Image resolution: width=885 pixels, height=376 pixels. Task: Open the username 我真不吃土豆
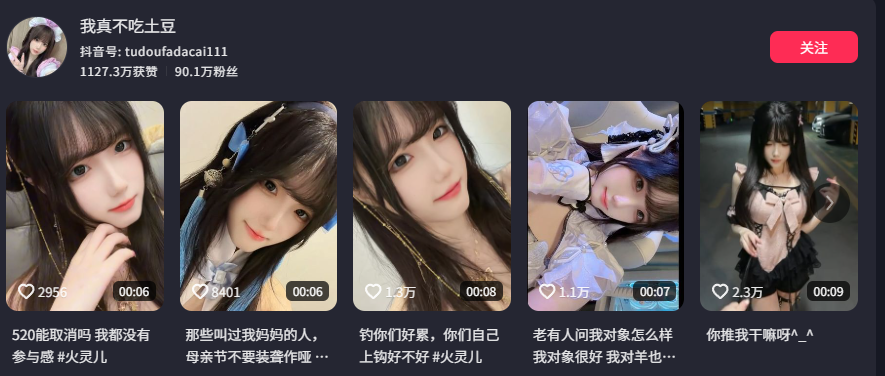tap(128, 27)
